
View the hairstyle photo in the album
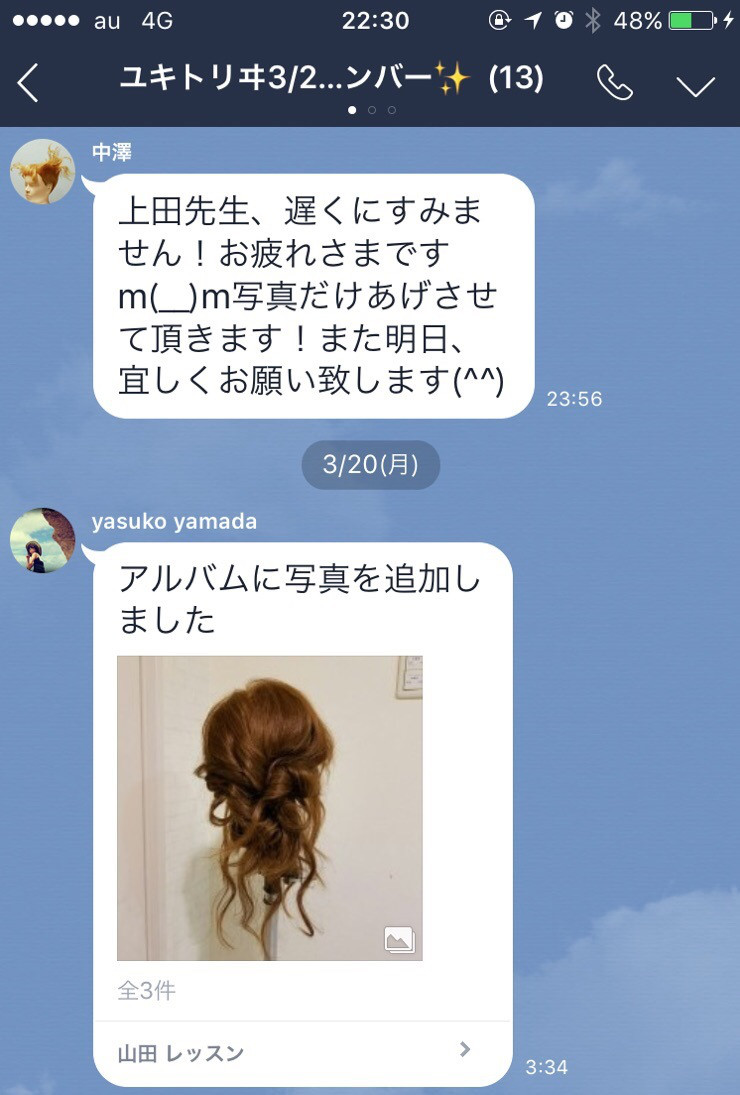point(270,808)
